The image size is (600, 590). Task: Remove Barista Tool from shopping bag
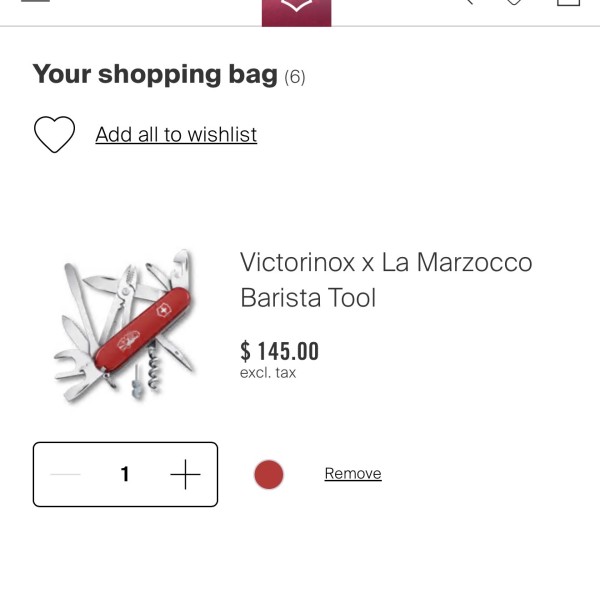pyautogui.click(x=352, y=474)
